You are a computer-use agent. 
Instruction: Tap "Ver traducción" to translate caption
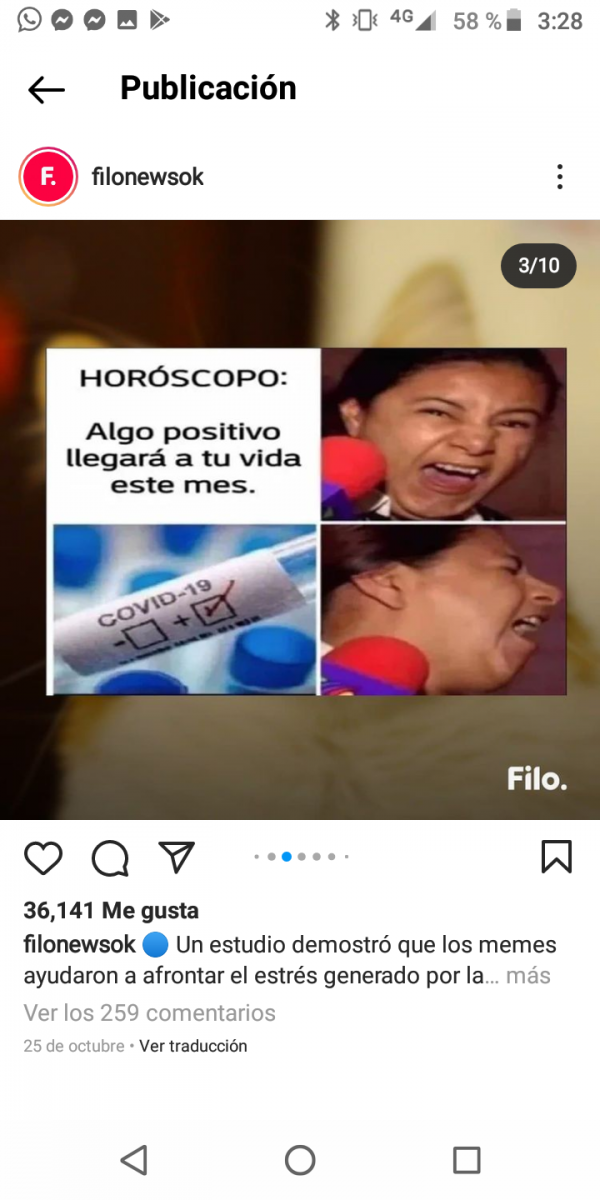click(x=193, y=1046)
